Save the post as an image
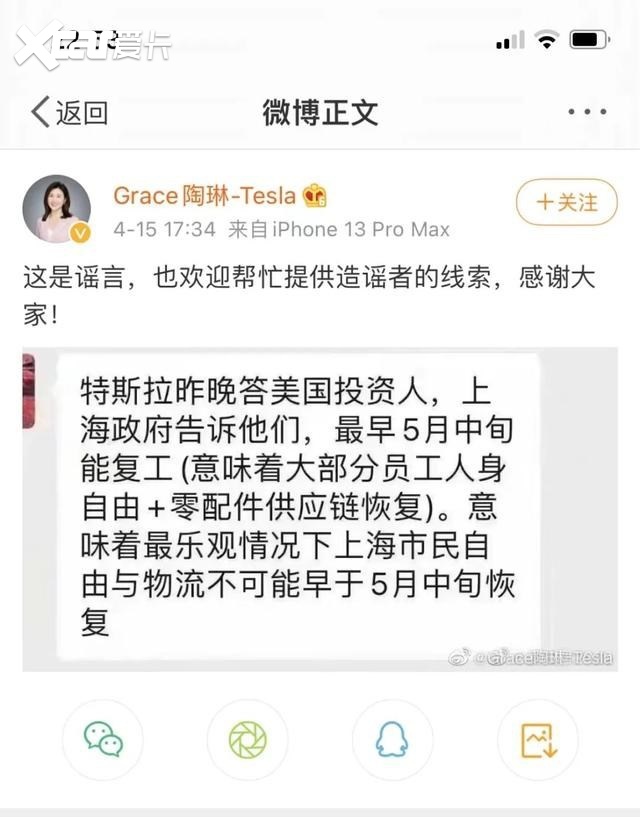 pos(537,739)
